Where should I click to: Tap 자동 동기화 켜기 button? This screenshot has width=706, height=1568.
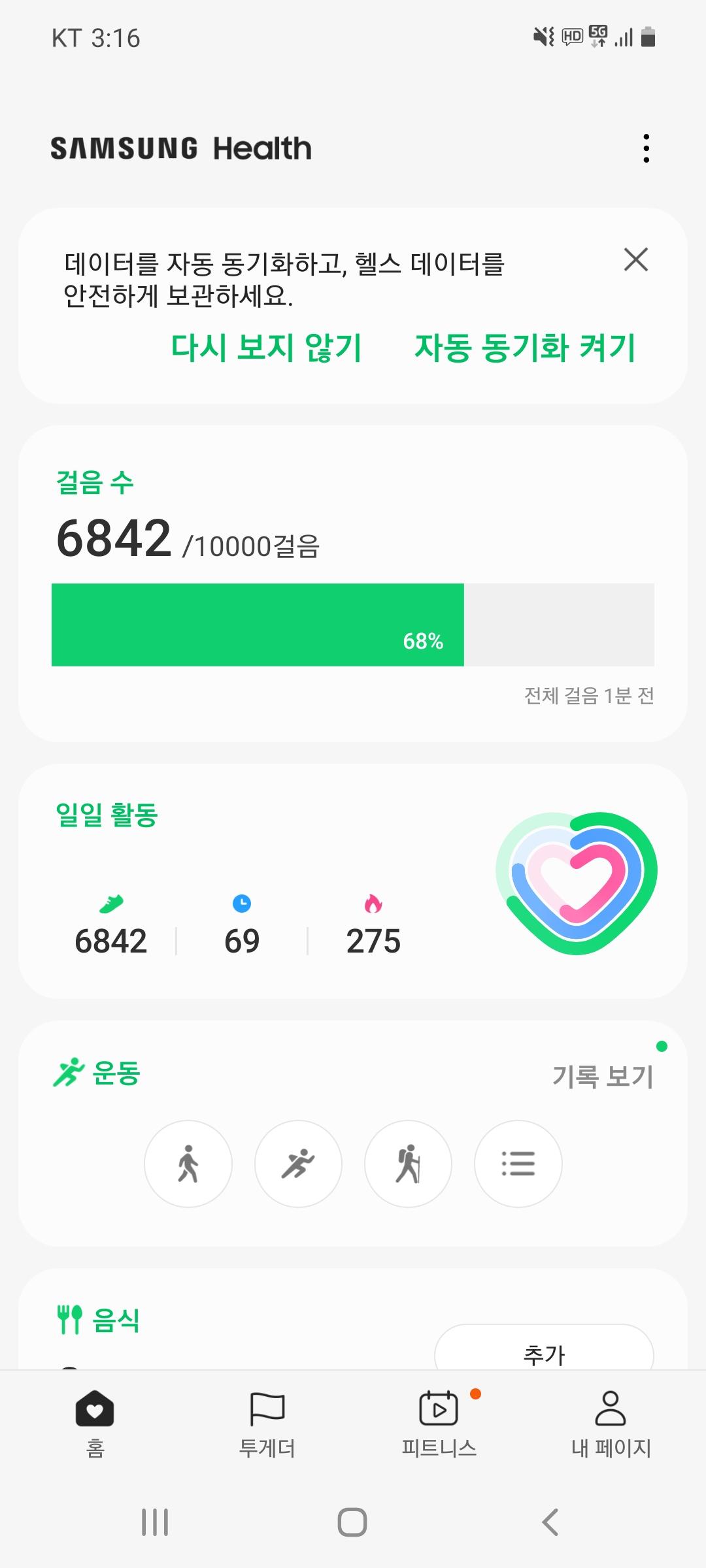525,347
